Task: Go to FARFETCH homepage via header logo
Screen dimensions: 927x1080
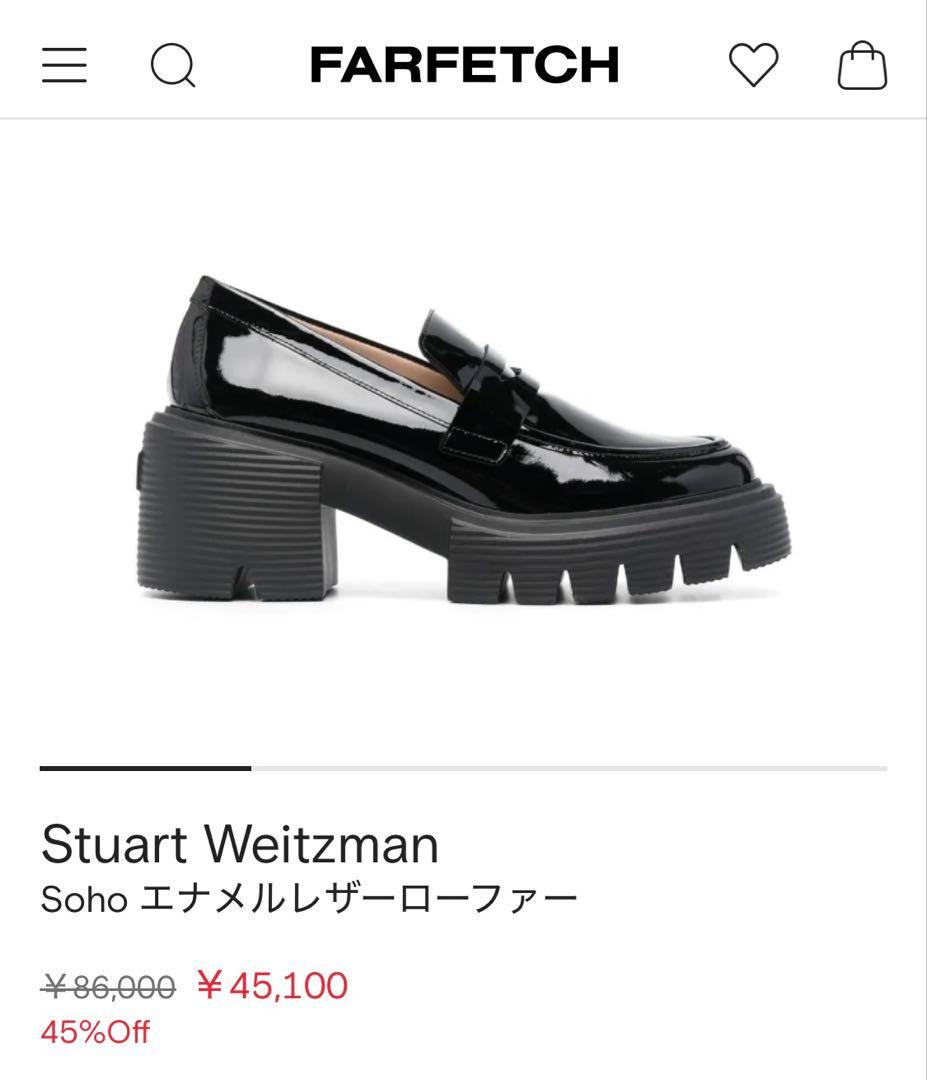Action: click(x=463, y=64)
